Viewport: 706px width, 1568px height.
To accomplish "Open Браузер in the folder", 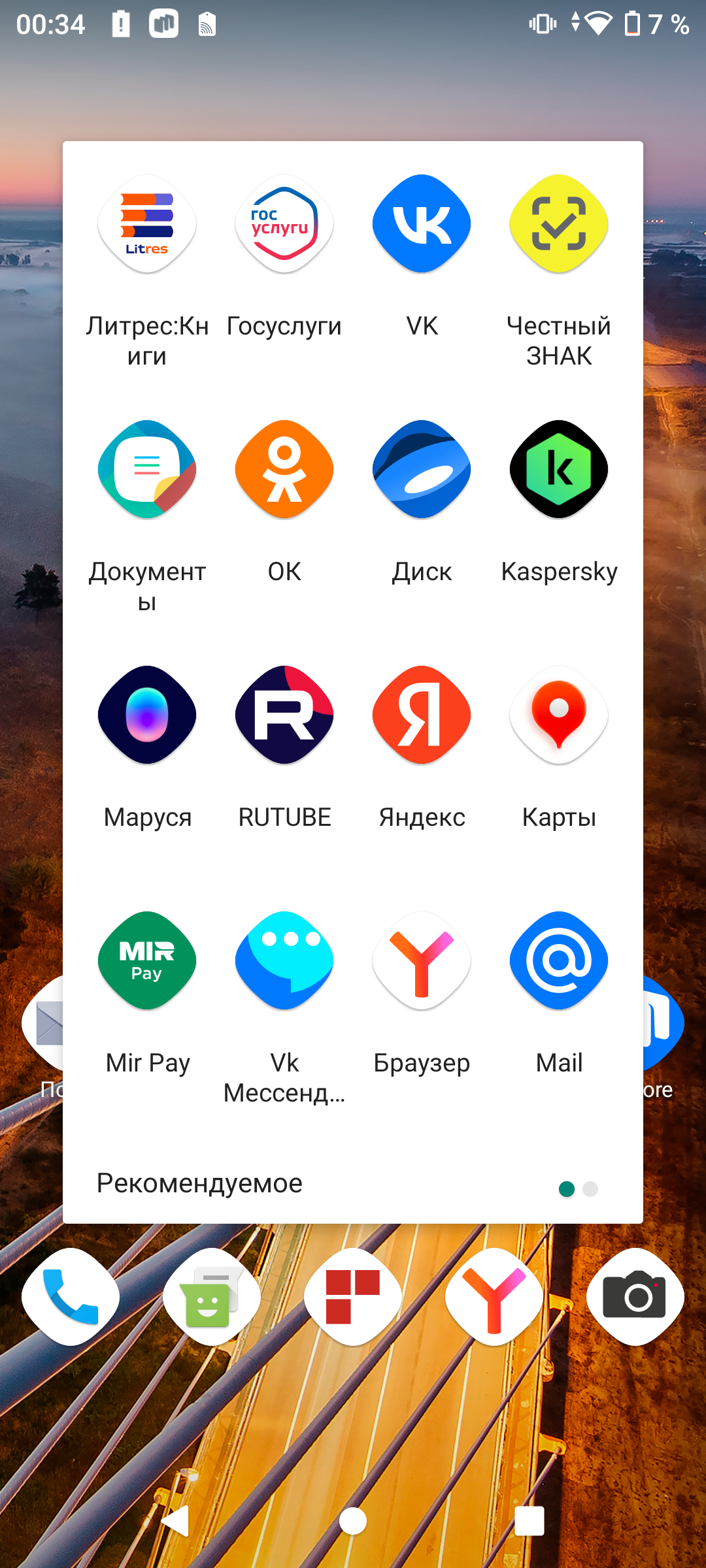I will click(x=422, y=961).
